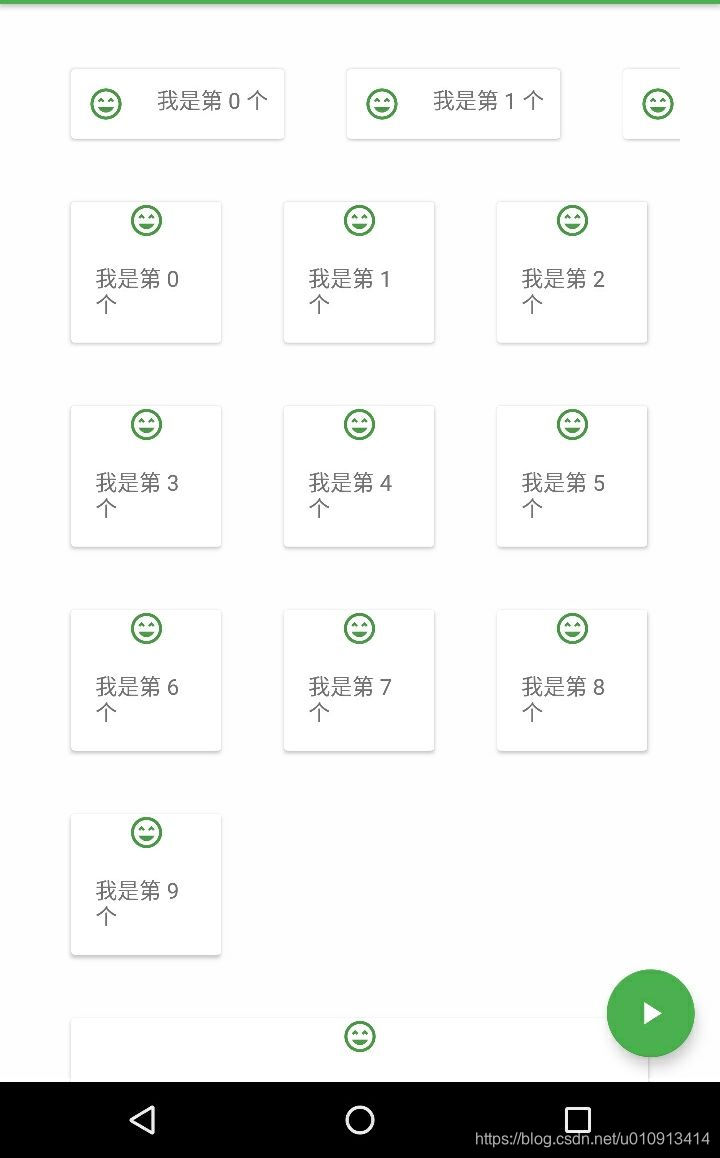The width and height of the screenshot is (720, 1158).
Task: Click the smiley icon on card 我是第 0 个
Action: [x=146, y=221]
